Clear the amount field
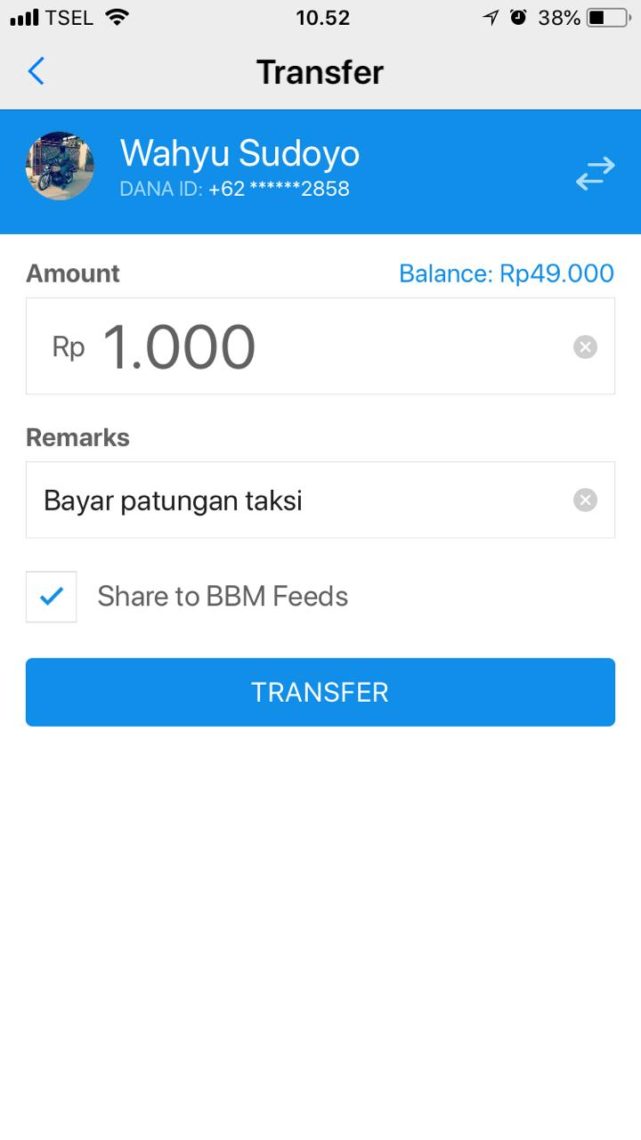 pyautogui.click(x=585, y=347)
